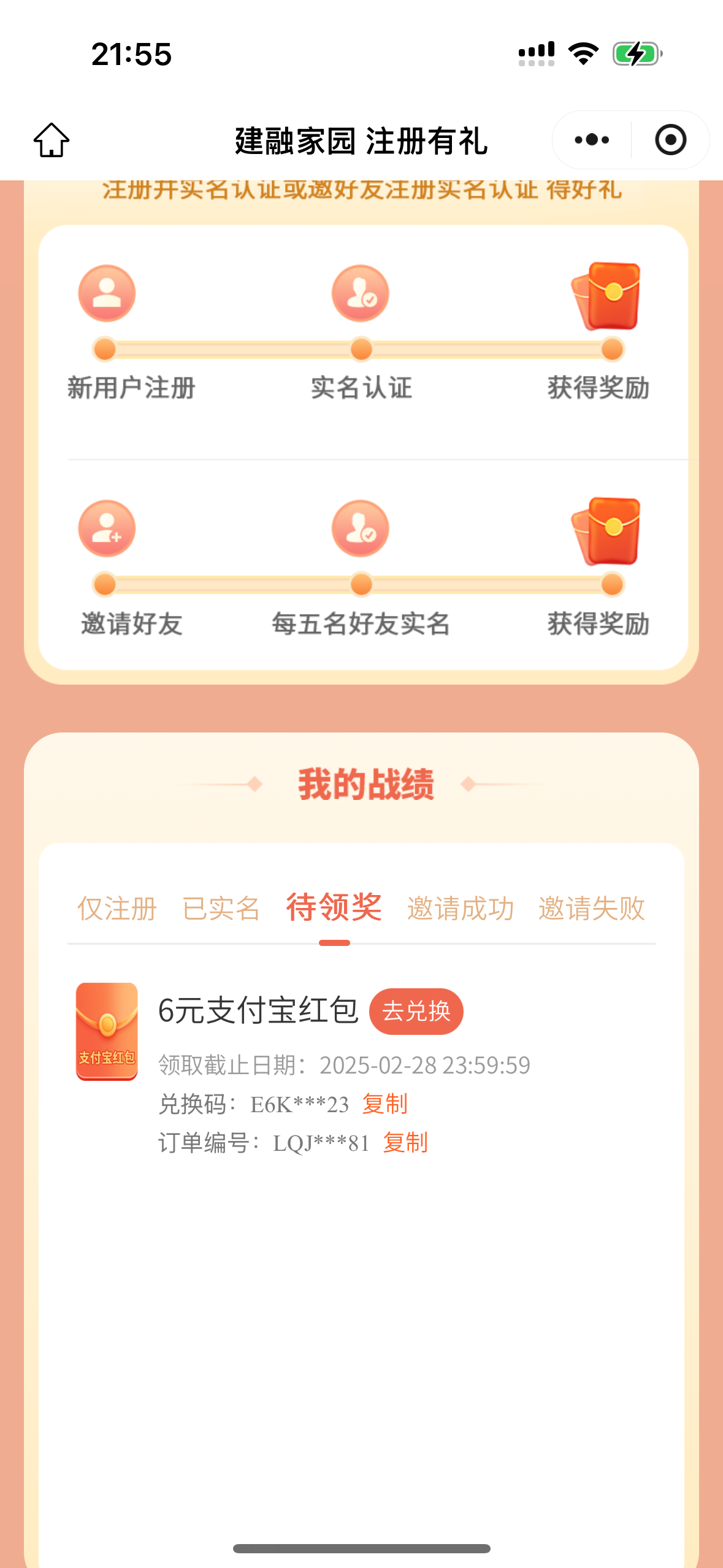723x1568 pixels.
Task: Switch to the 已实名 tab
Action: click(221, 909)
